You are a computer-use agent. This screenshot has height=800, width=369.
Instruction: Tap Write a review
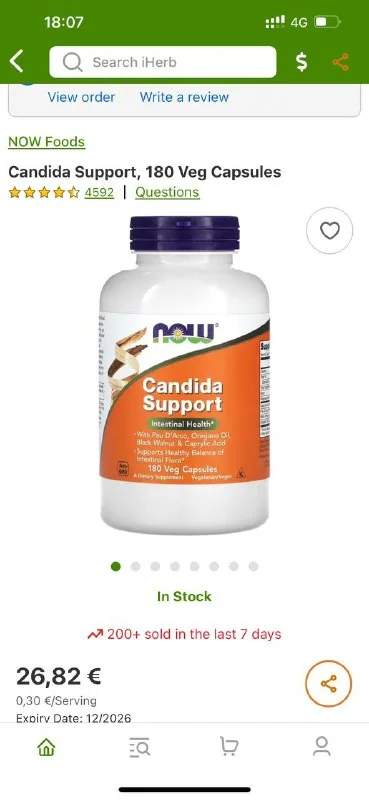184,97
